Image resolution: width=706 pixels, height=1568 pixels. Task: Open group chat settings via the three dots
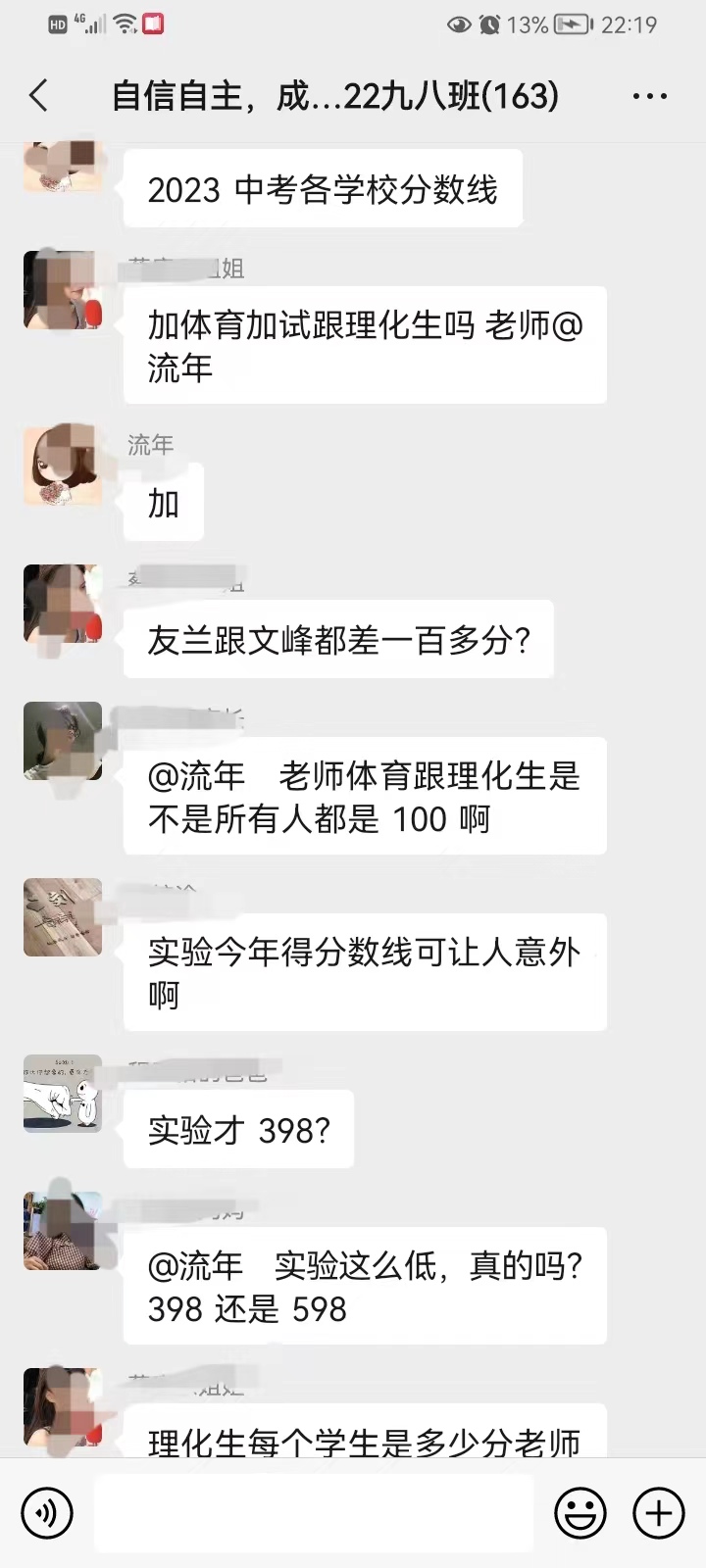tap(648, 95)
